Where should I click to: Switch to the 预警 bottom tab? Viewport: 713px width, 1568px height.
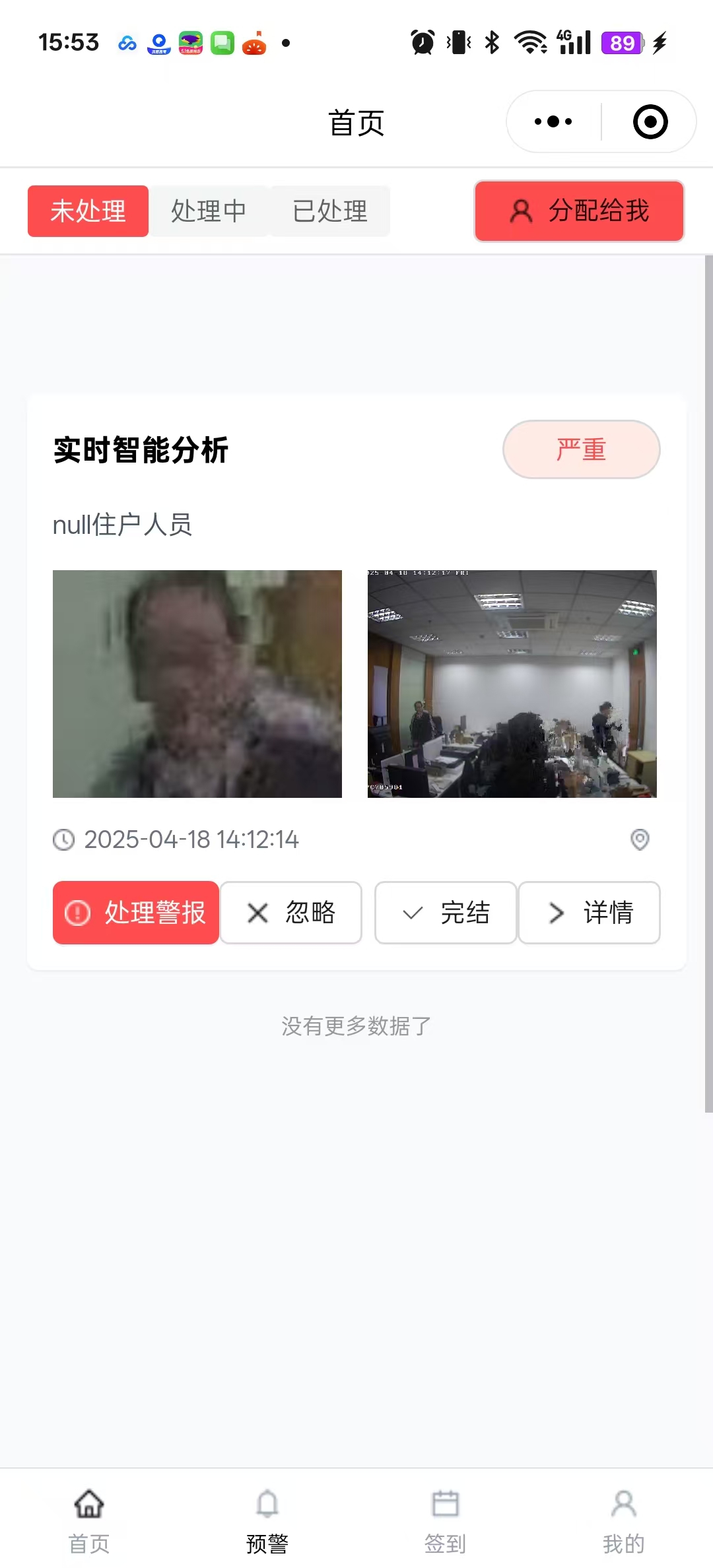(x=267, y=1524)
